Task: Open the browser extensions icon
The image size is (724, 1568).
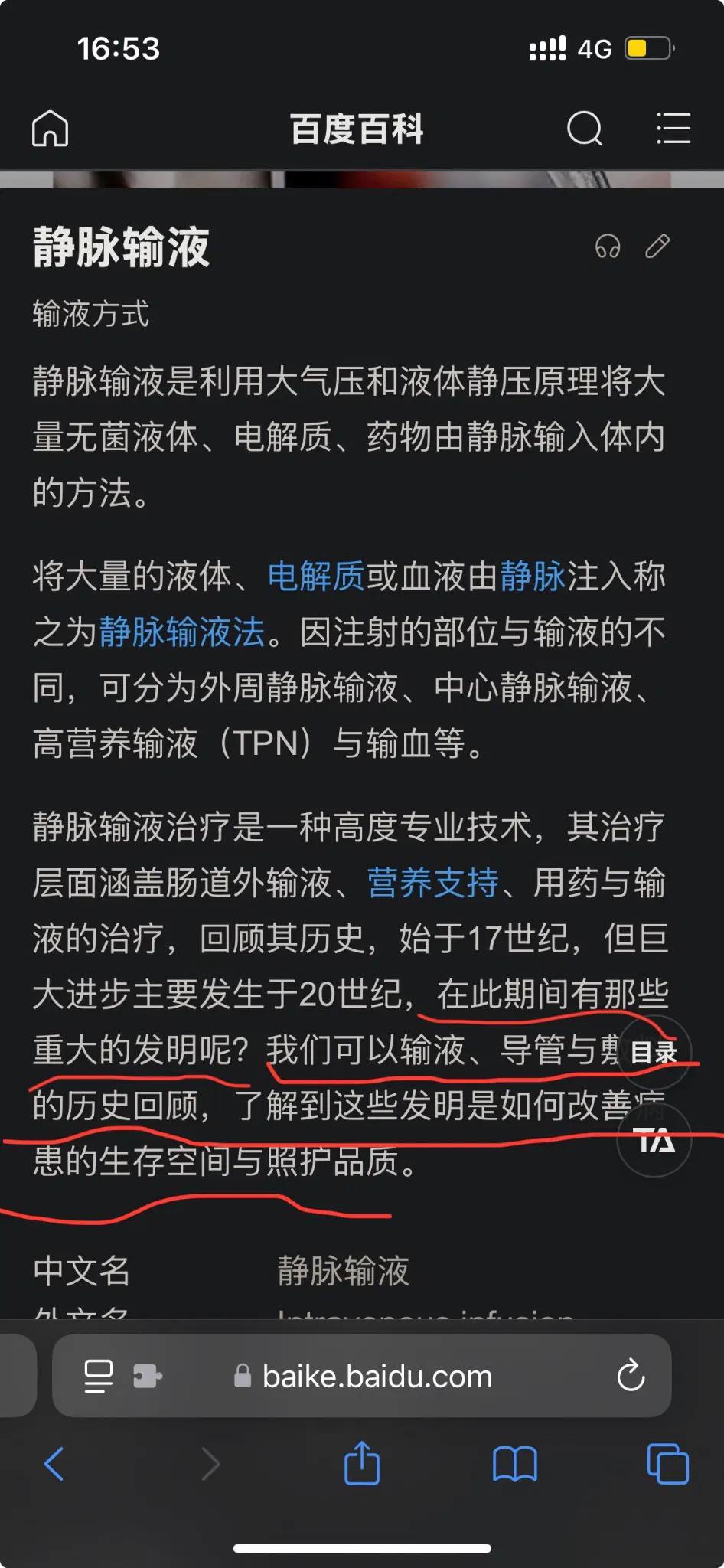Action: click(147, 1376)
